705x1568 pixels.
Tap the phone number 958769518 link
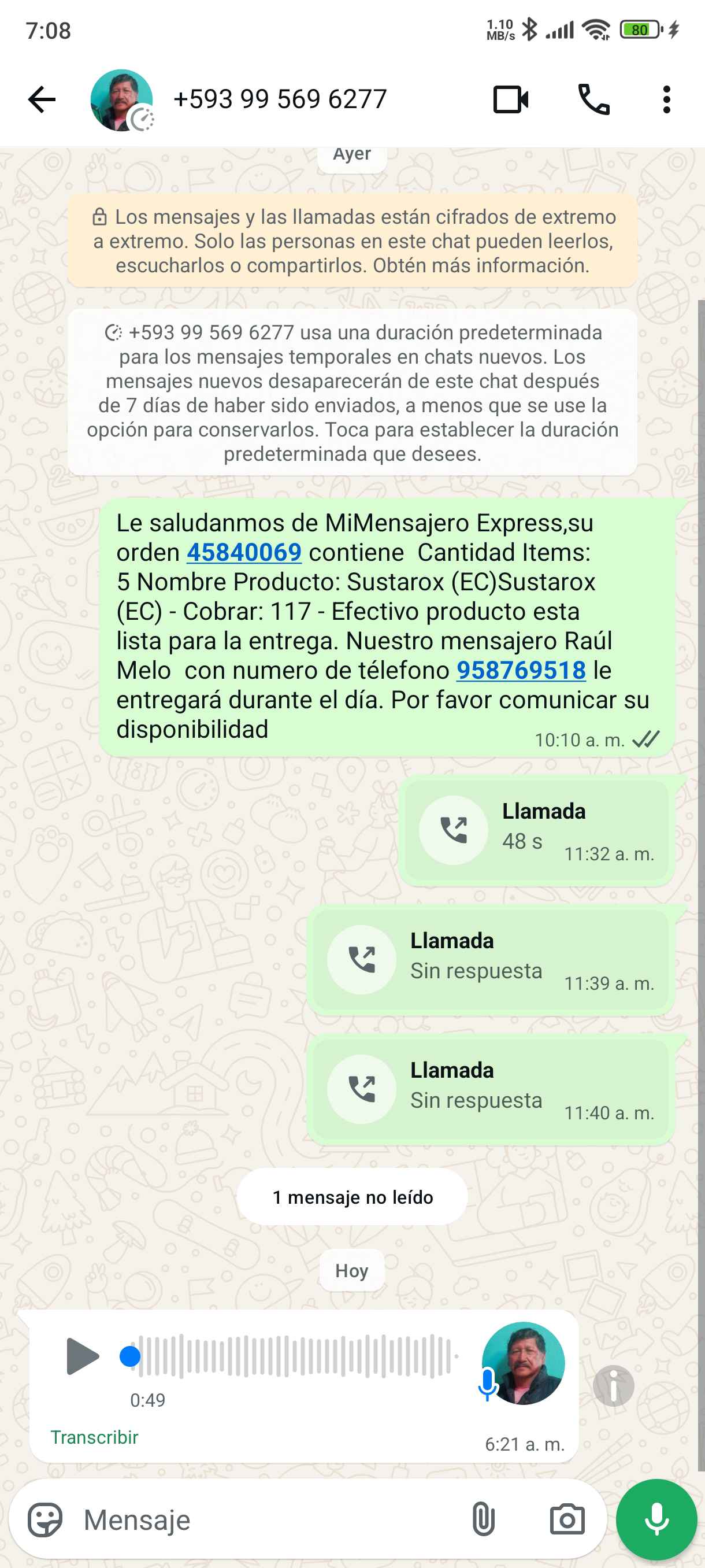(x=521, y=671)
